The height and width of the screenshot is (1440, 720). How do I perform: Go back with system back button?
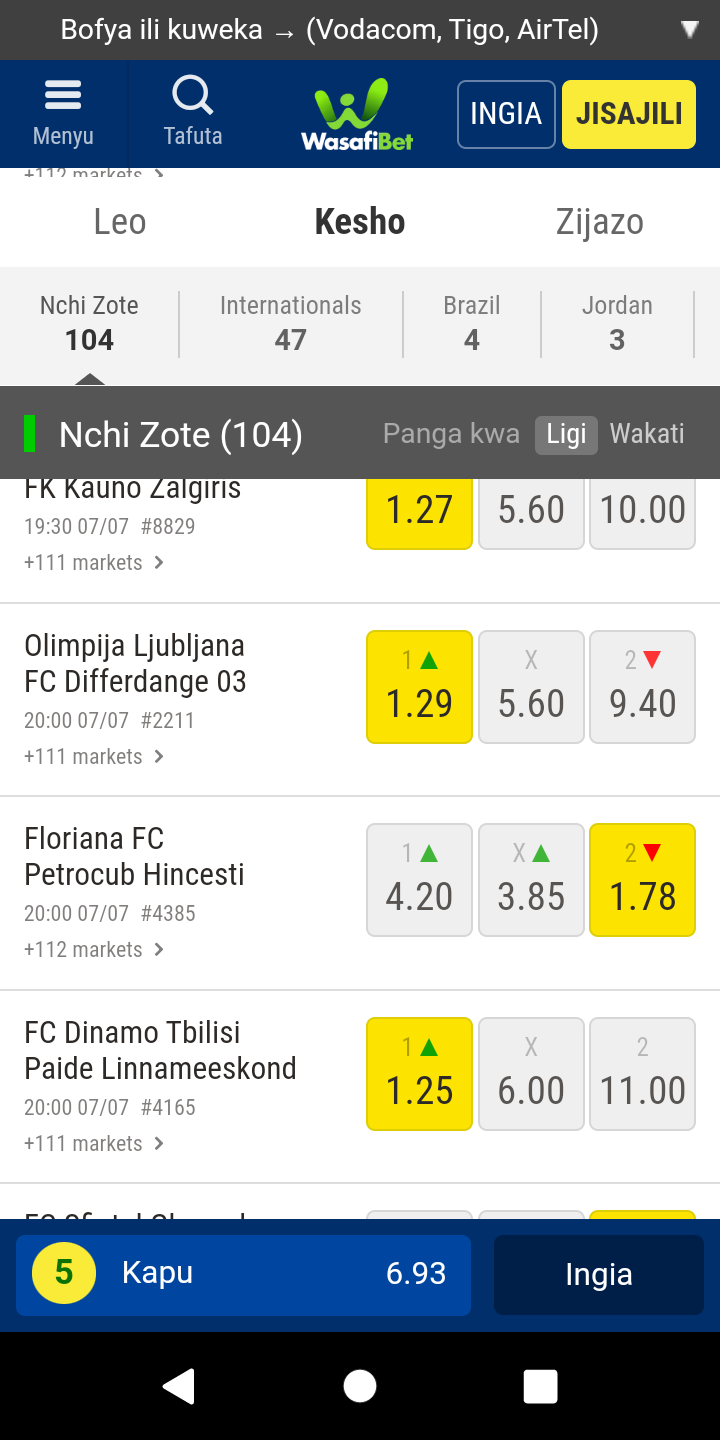point(179,1387)
